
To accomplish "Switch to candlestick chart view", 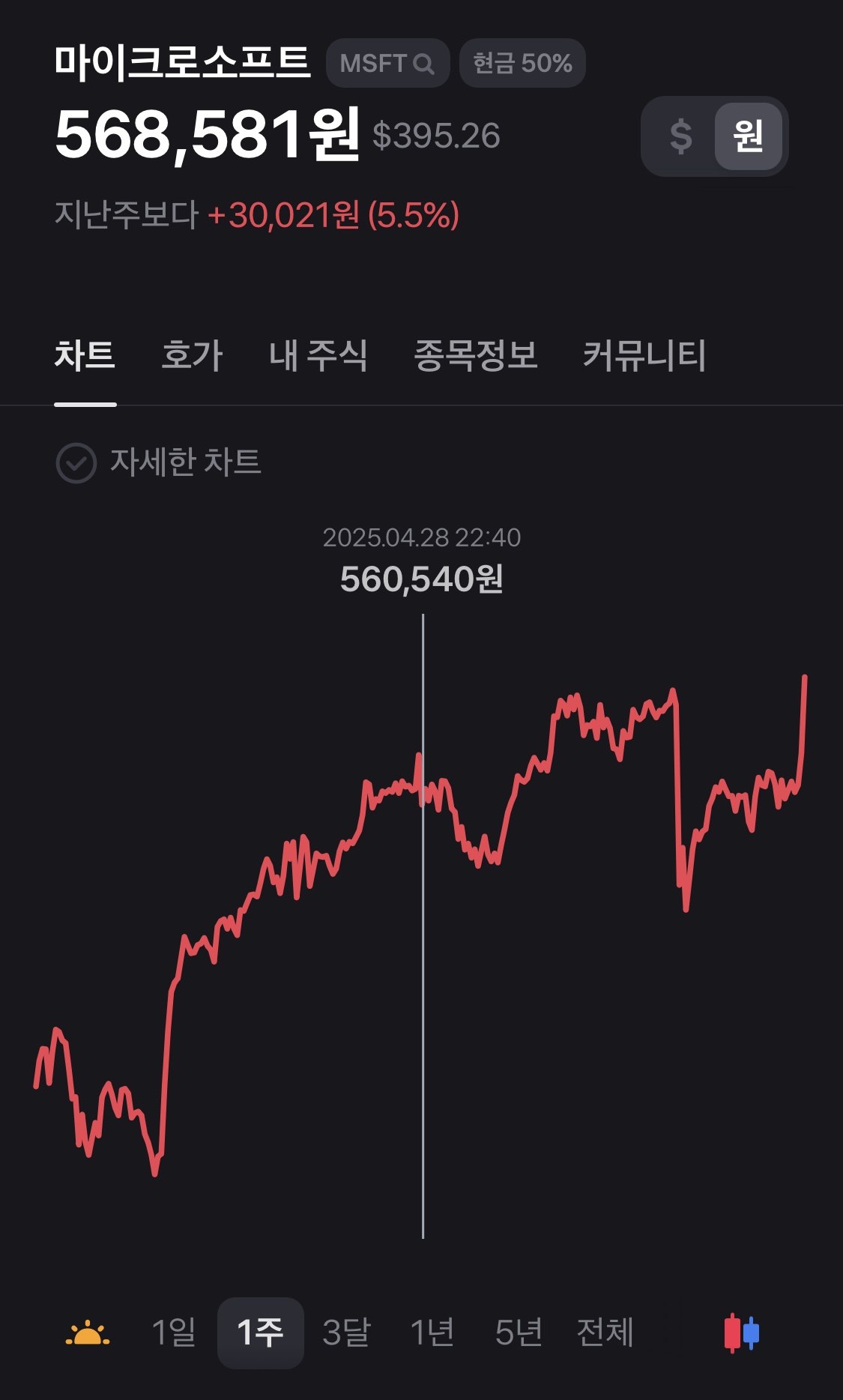I will tap(742, 1333).
